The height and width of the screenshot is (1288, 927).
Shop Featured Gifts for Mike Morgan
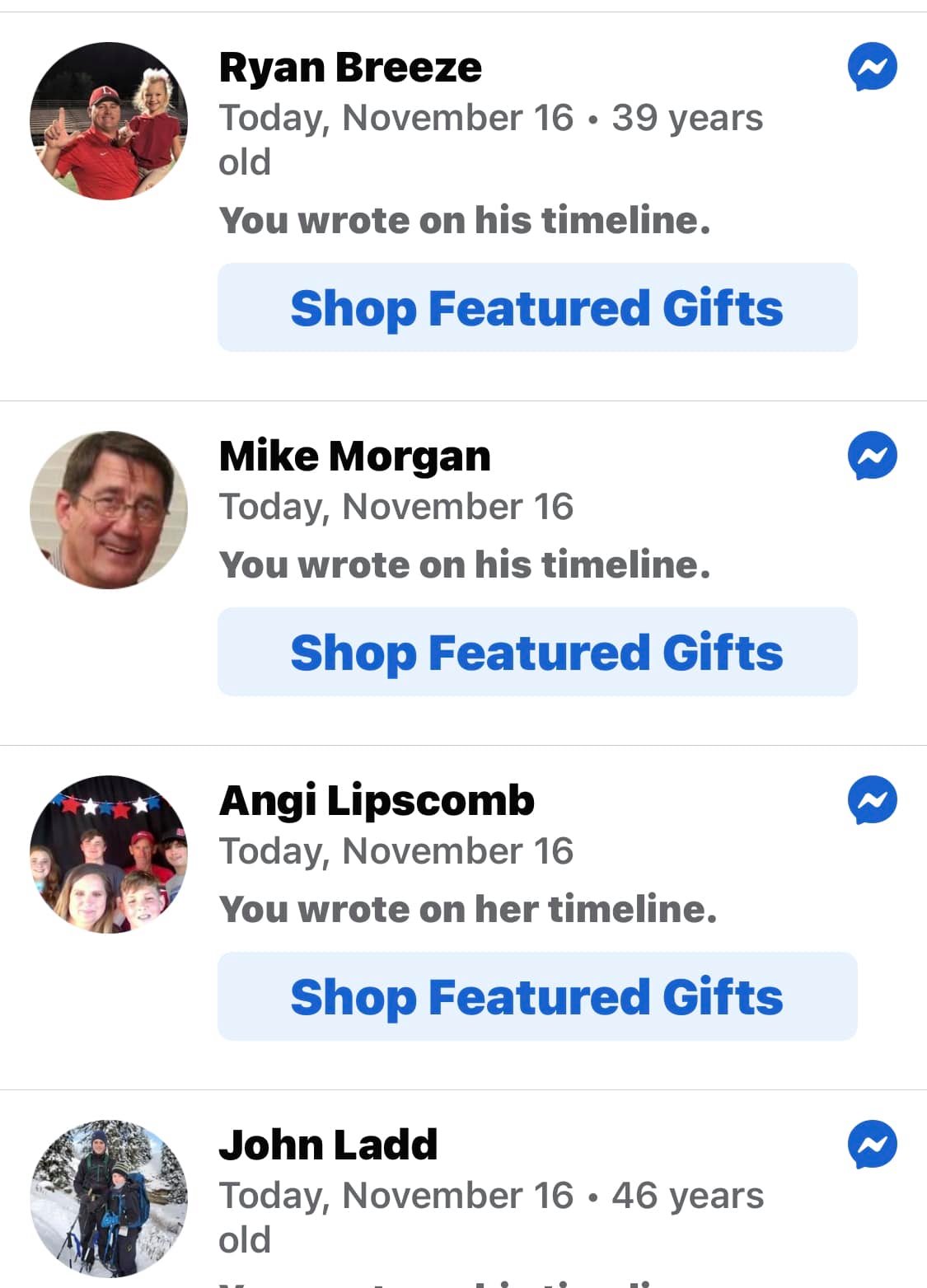click(537, 652)
